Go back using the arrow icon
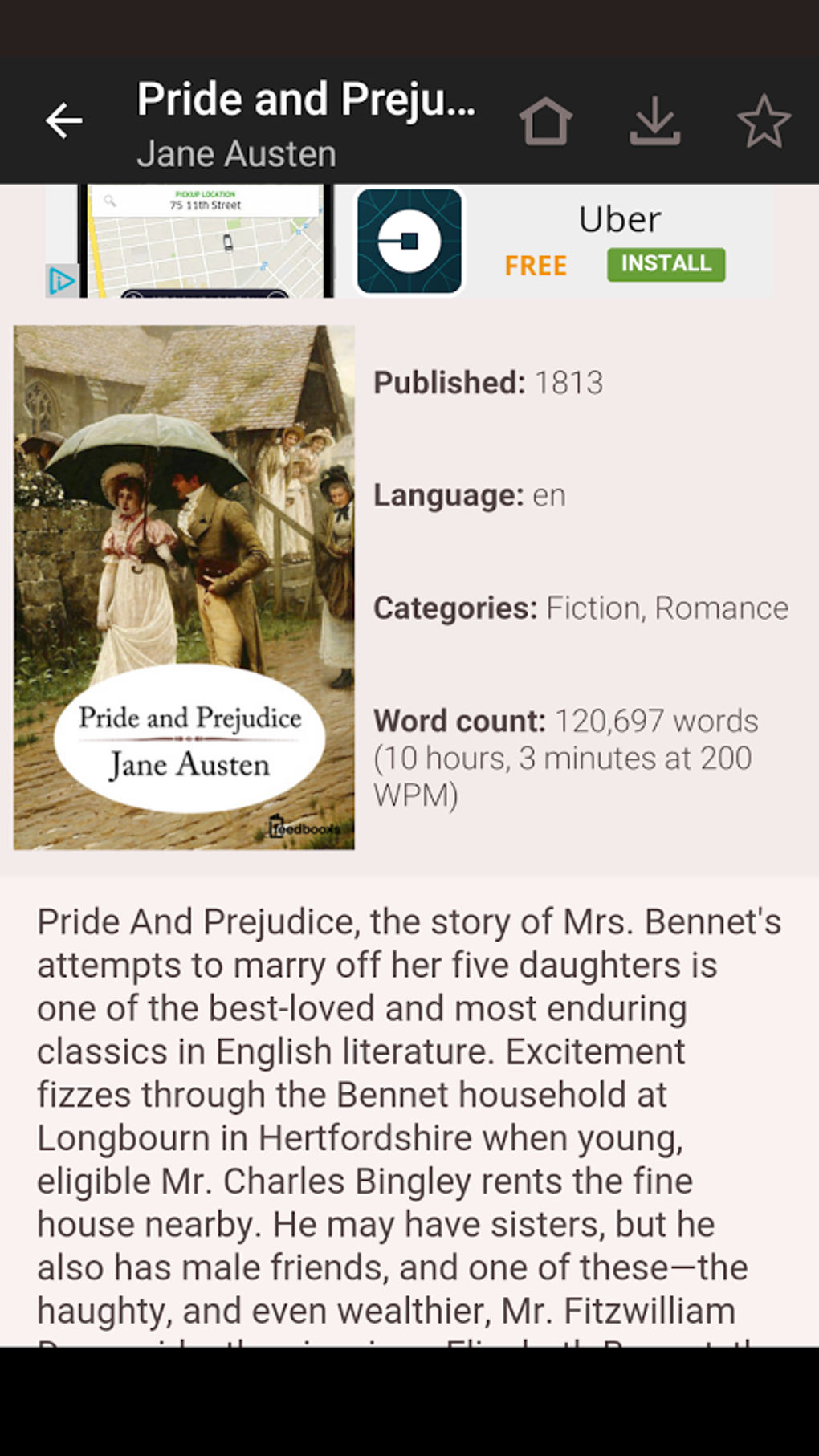 click(x=63, y=121)
